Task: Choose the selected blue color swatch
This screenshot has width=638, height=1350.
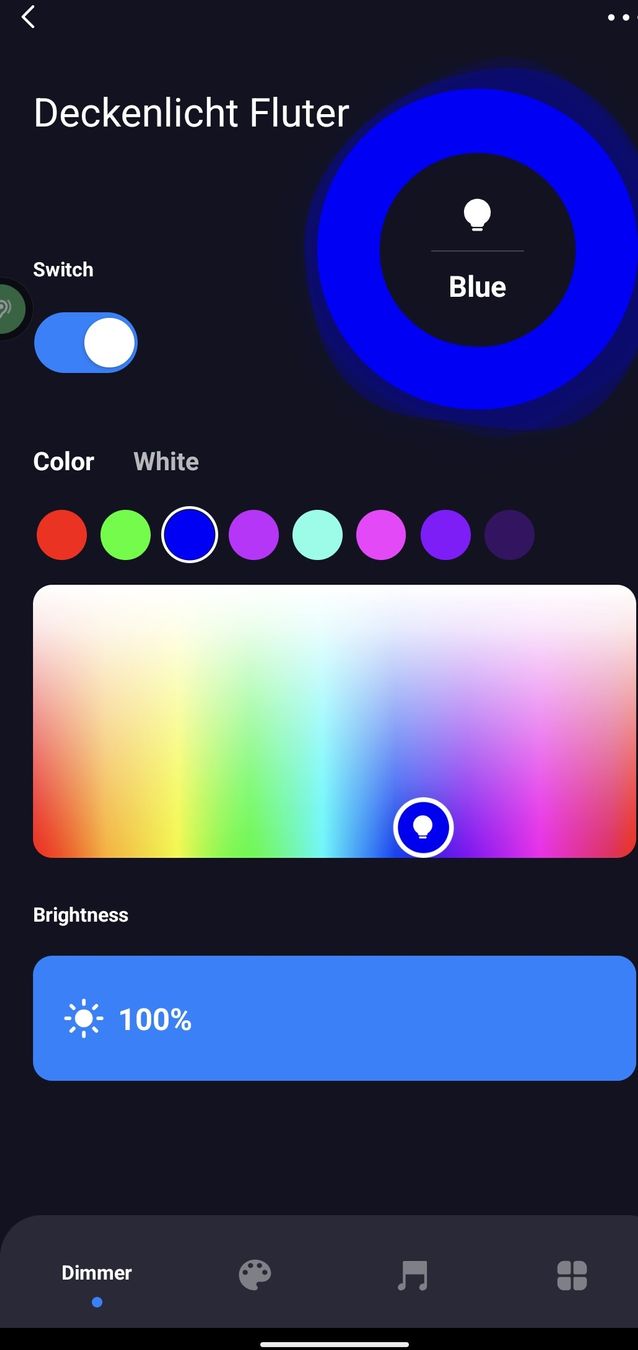Action: pos(190,535)
